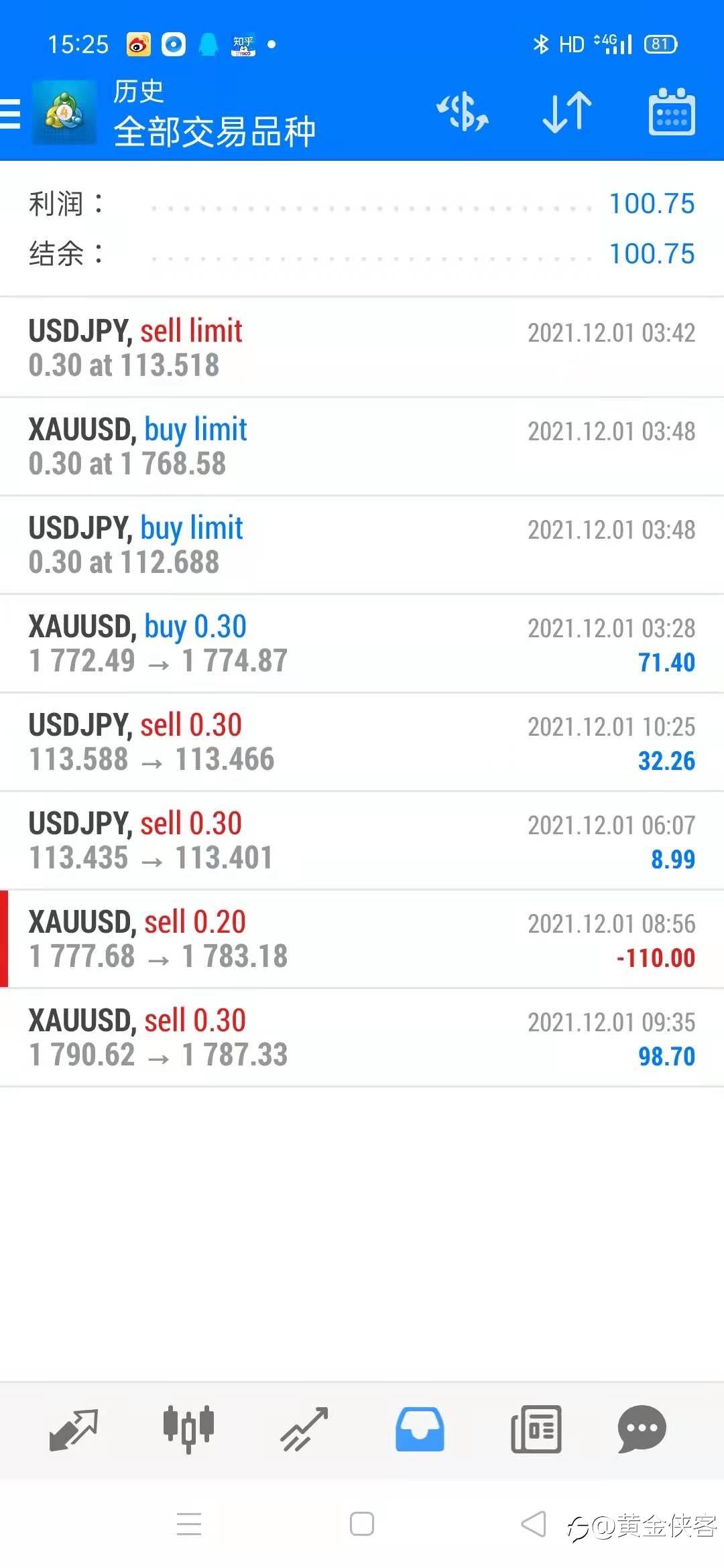The height and width of the screenshot is (1568, 724).
Task: Open the XAUUSD buy limit order at 1 768.58
Action: [x=362, y=446]
